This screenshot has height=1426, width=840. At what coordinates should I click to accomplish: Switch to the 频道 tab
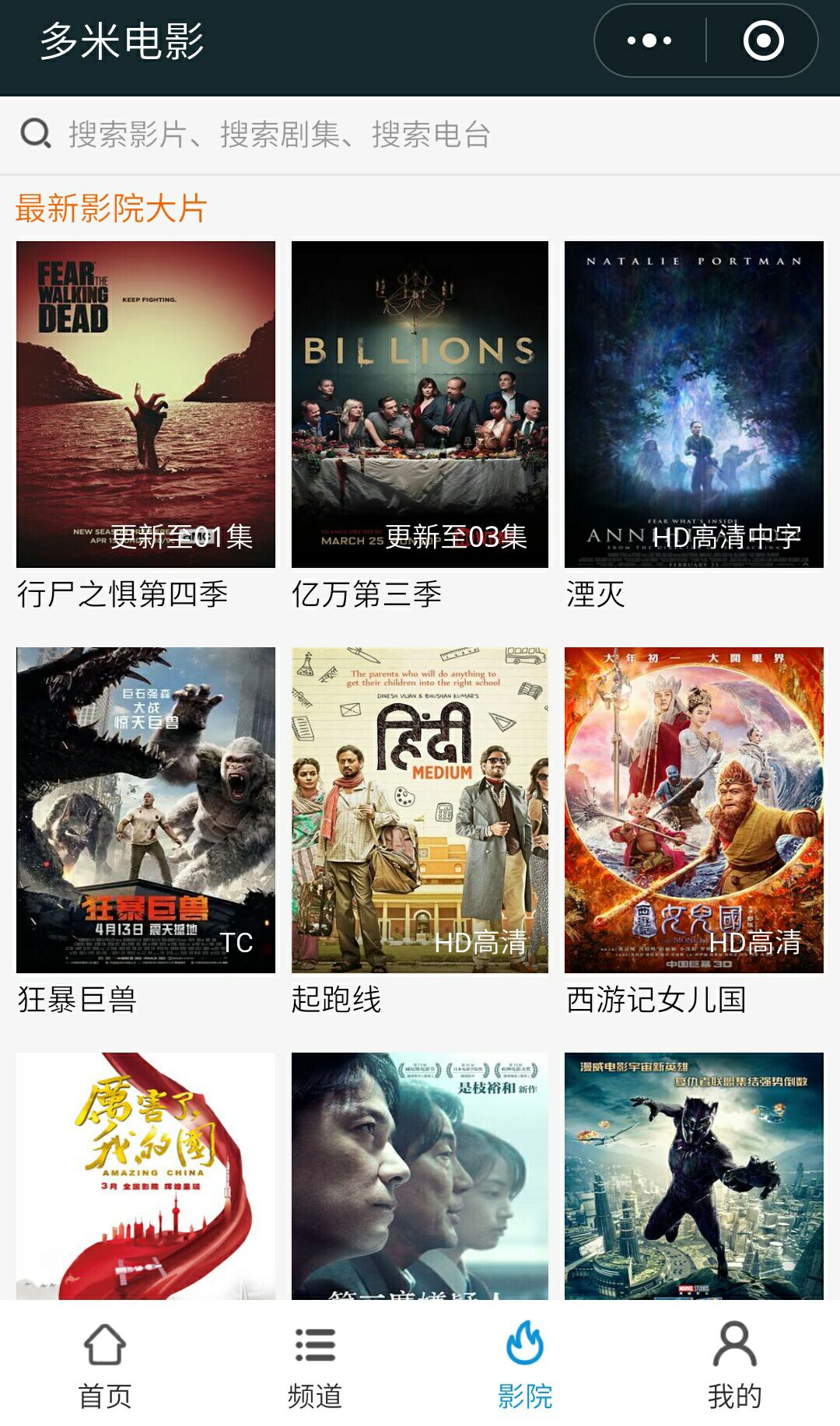pyautogui.click(x=315, y=1365)
